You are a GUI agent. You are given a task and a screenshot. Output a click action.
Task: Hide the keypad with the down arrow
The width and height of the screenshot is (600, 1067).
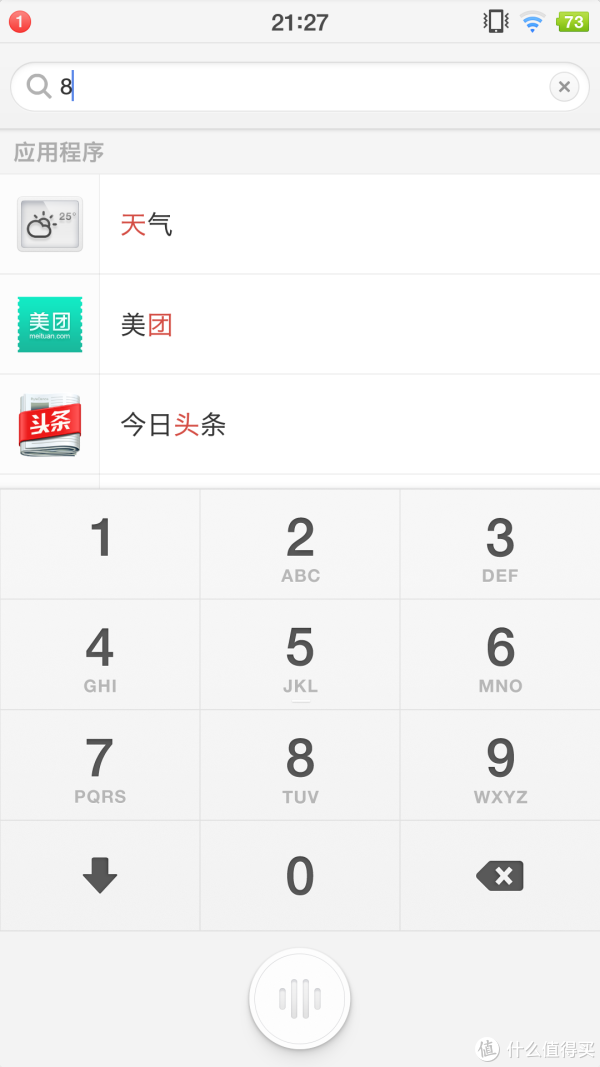coord(100,876)
